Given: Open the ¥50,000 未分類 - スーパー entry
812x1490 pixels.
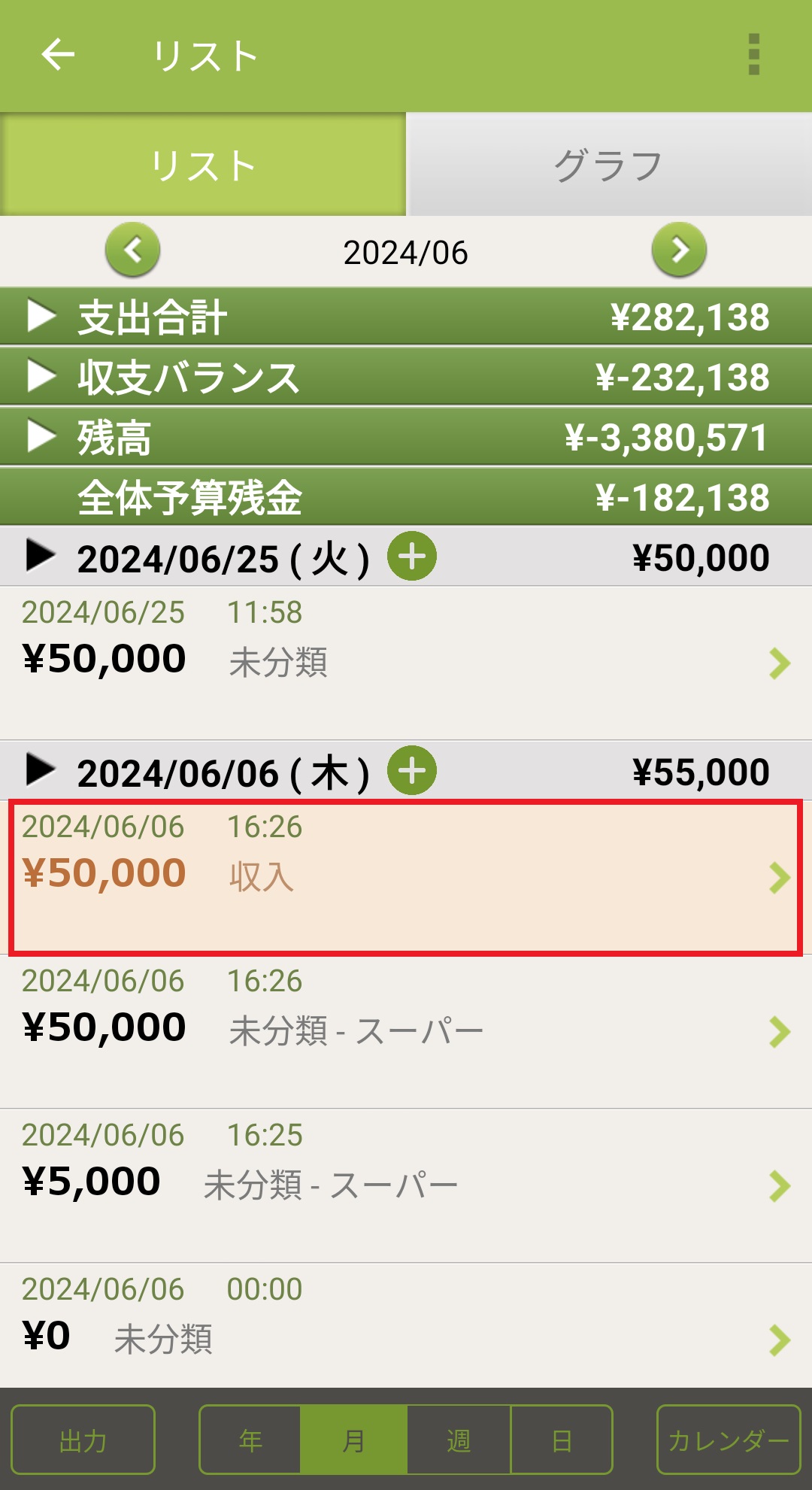Looking at the screenshot, I should (406, 1030).
